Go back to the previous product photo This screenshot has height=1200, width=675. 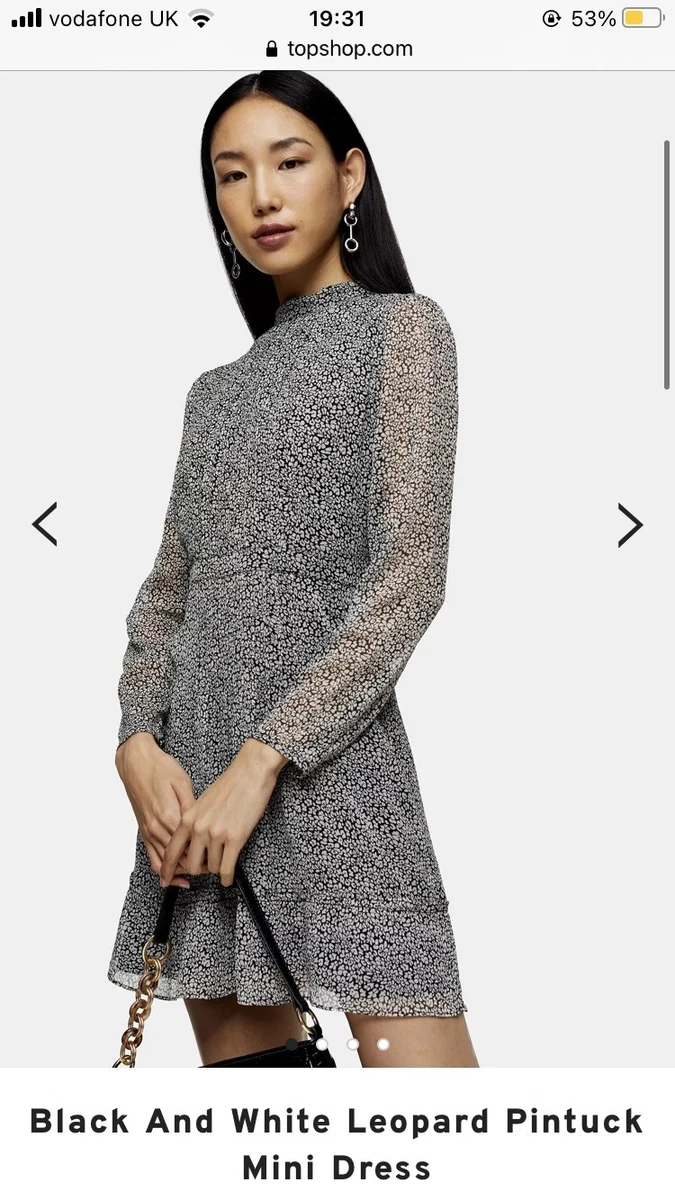tap(45, 524)
